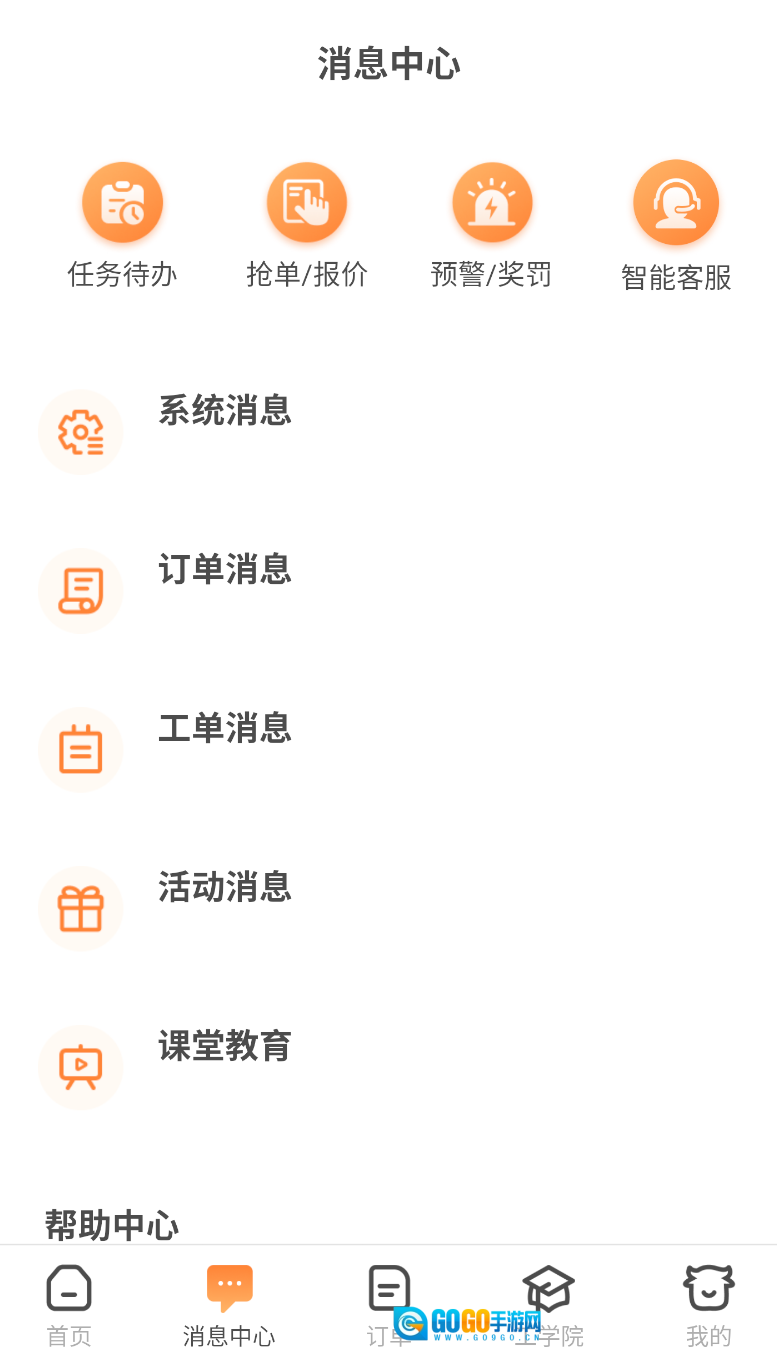
Task: Open the 工单消息 clipboard icon
Action: (x=80, y=750)
